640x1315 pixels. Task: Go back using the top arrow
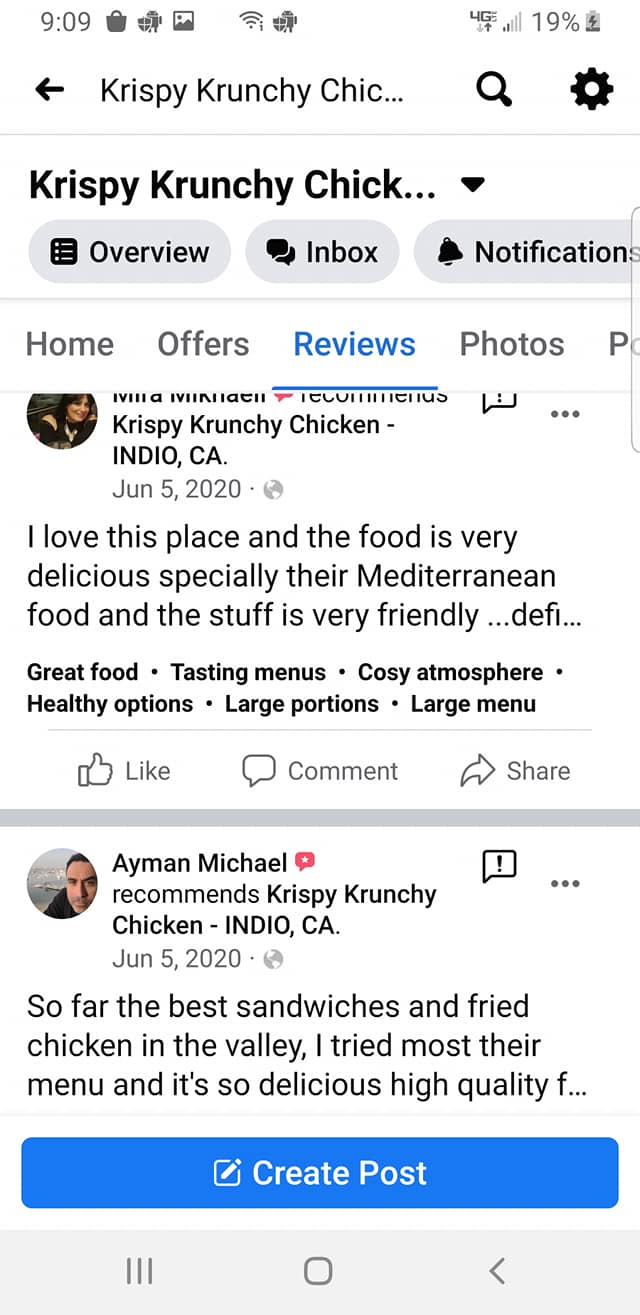click(49, 91)
